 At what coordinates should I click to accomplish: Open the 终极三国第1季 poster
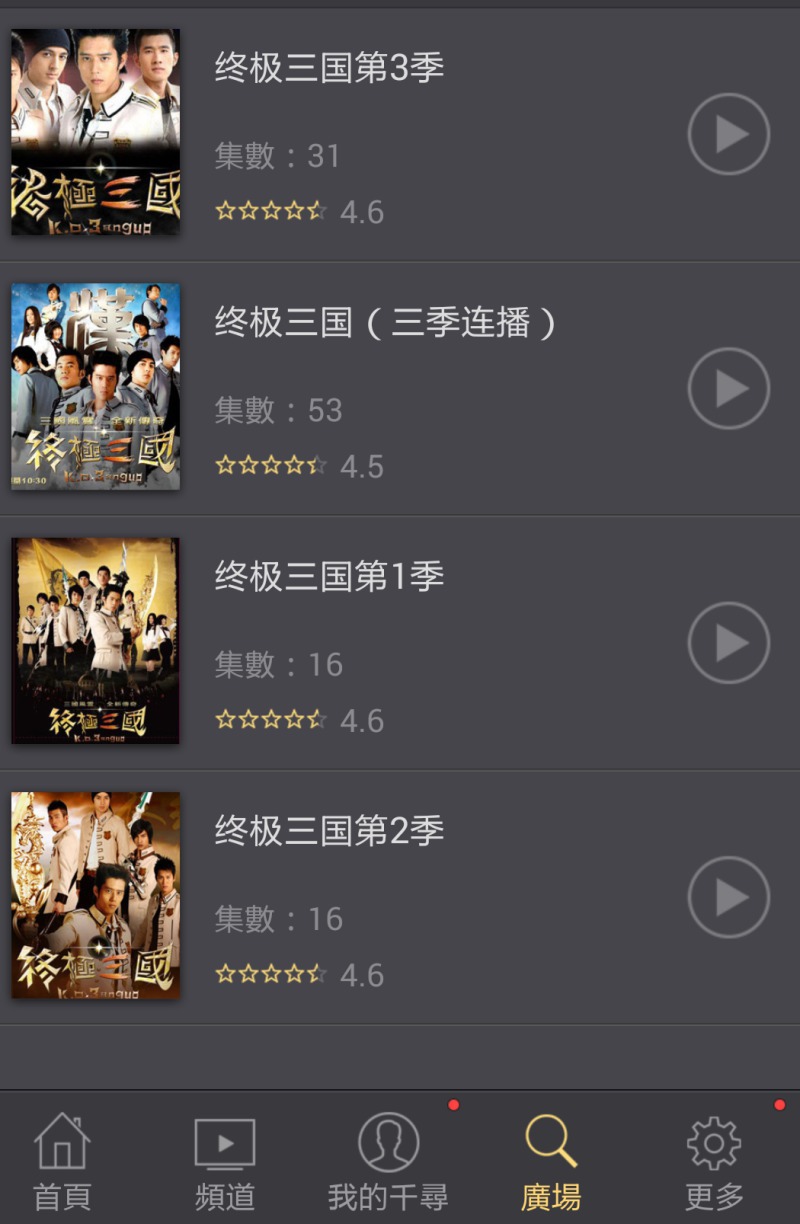96,641
